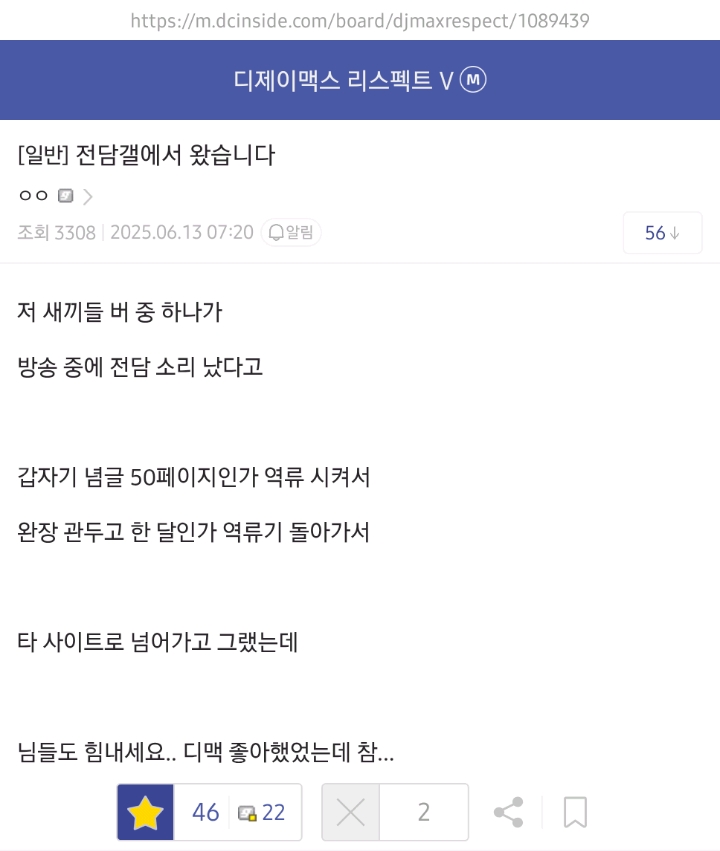This screenshot has width=720, height=851.
Task: Downvote this post with the X
Action: (x=351, y=812)
